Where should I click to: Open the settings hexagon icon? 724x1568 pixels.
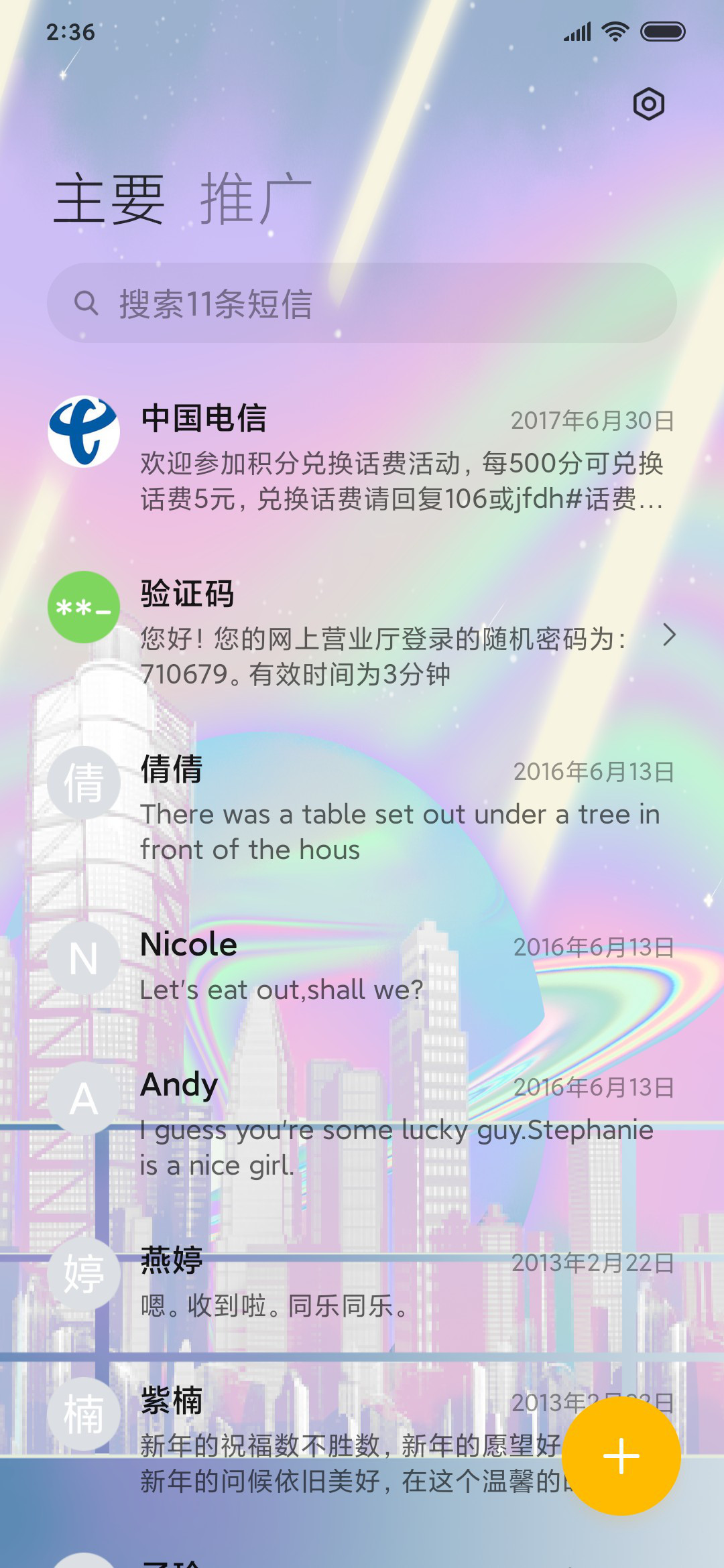(x=648, y=104)
